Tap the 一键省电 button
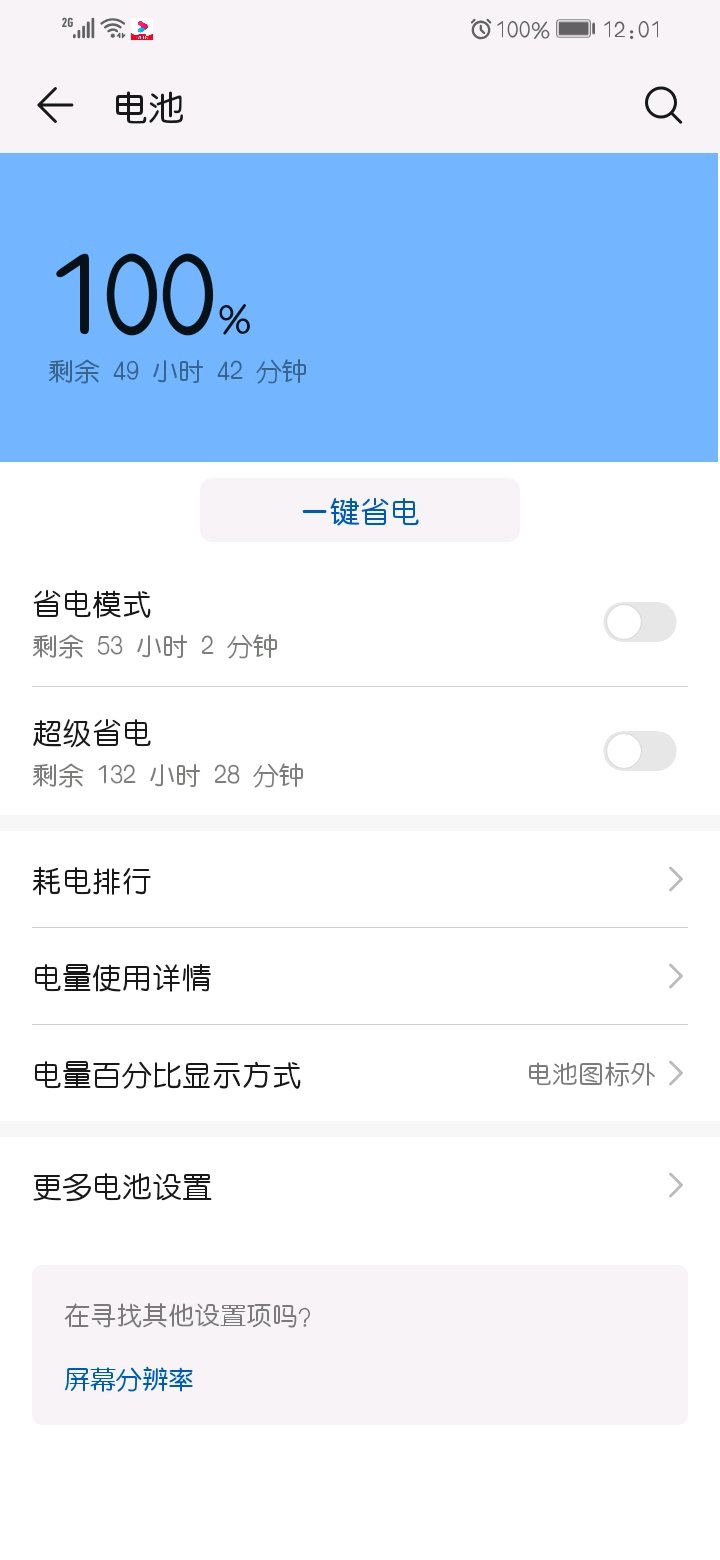This screenshot has width=720, height=1560. click(360, 511)
